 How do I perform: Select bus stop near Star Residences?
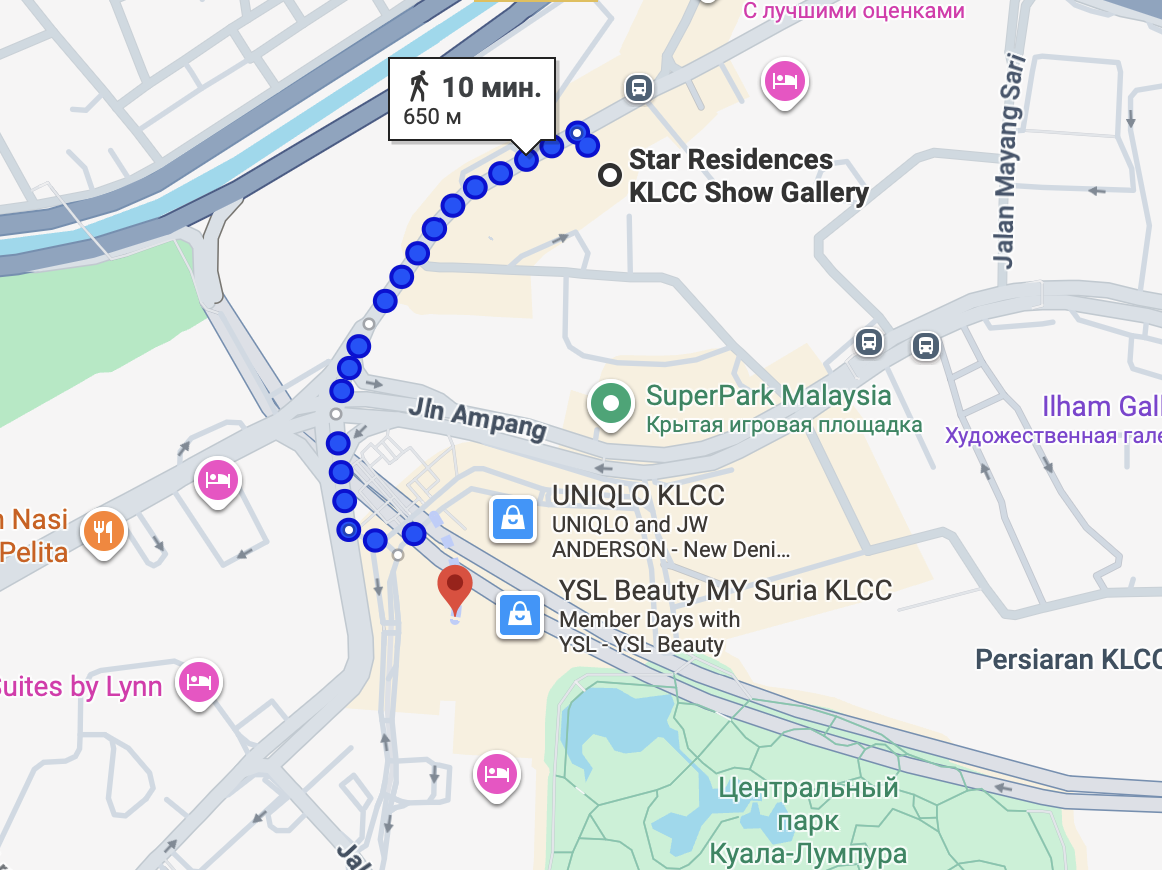638,88
